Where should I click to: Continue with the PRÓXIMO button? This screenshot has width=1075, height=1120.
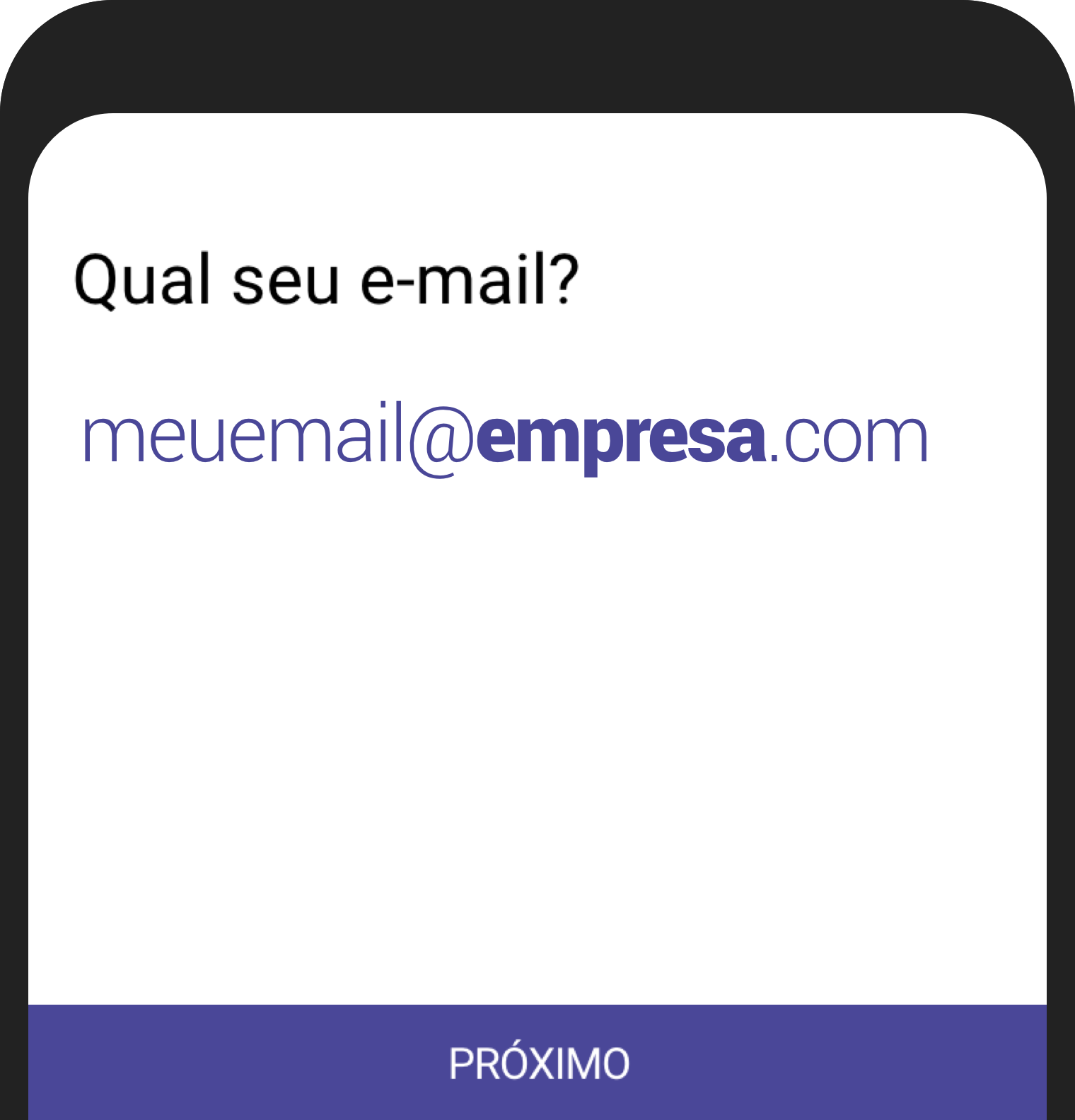pos(537,1062)
